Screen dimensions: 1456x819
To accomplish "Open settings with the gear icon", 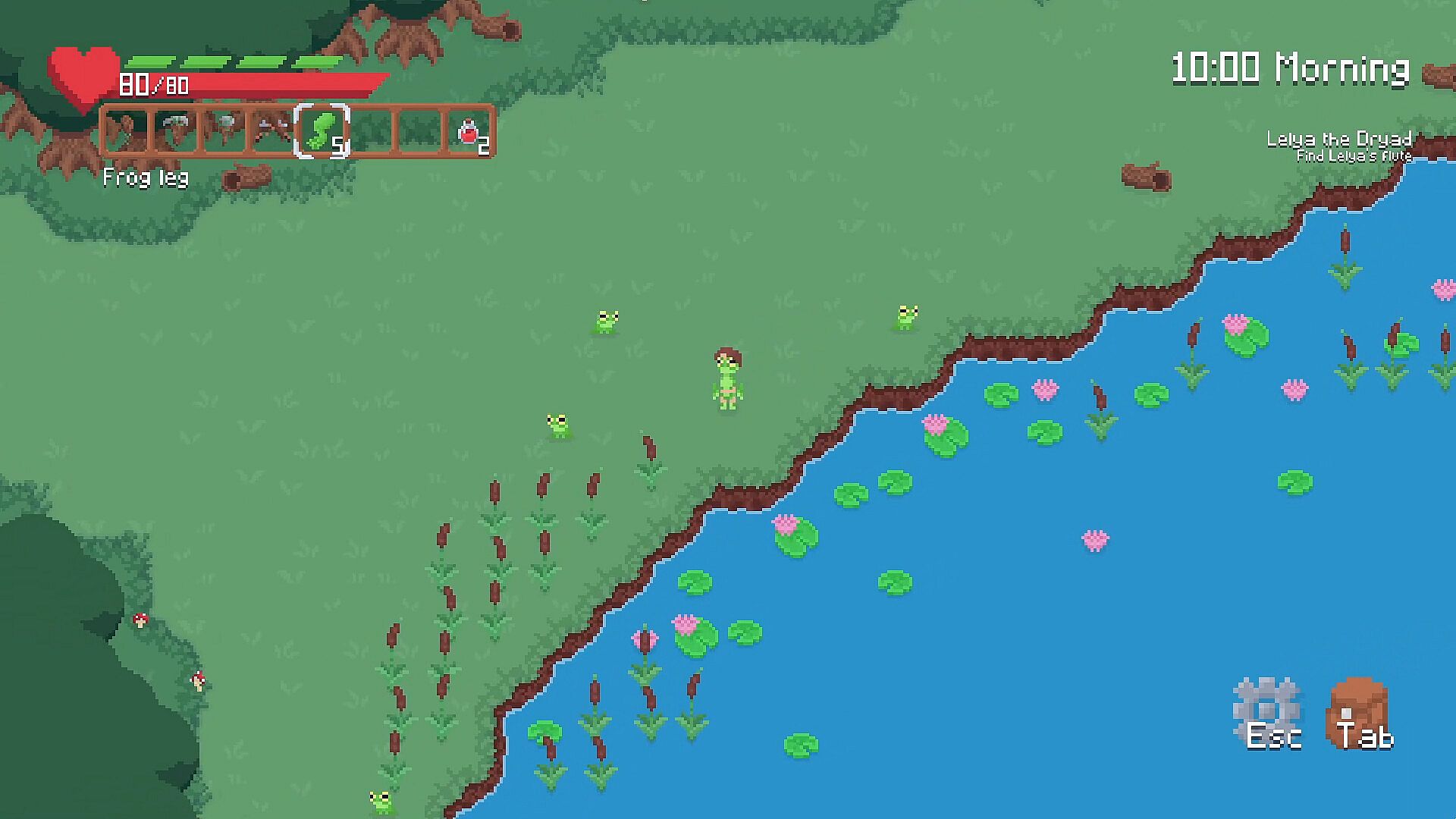I will 1266,710.
